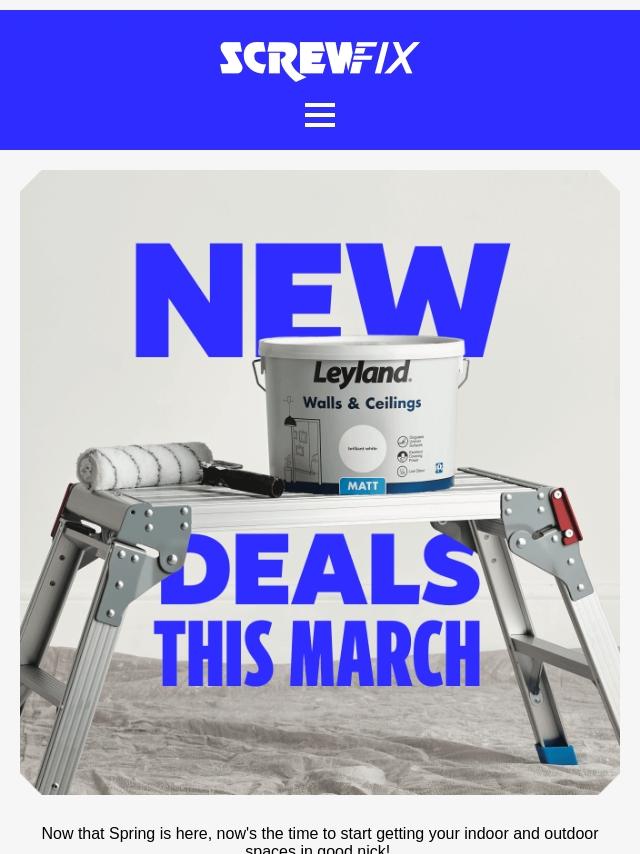The height and width of the screenshot is (854, 640).
Task: Open the hamburger menu
Action: point(320,115)
